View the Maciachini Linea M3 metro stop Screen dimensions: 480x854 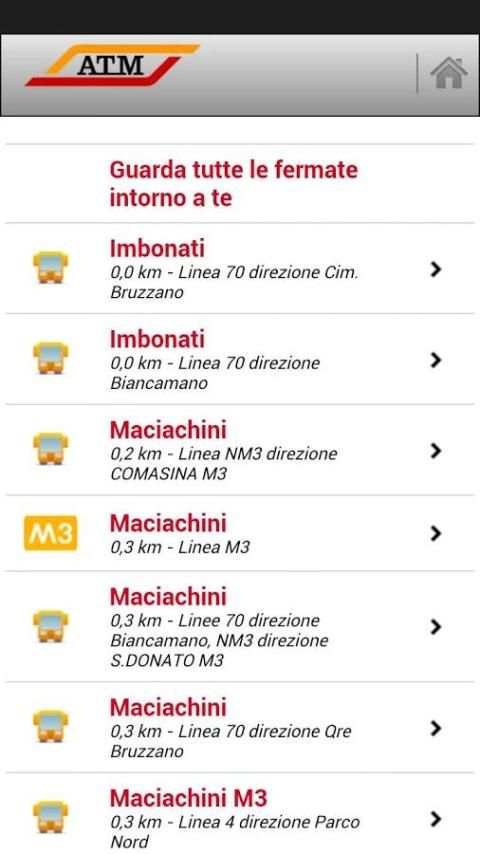click(240, 534)
